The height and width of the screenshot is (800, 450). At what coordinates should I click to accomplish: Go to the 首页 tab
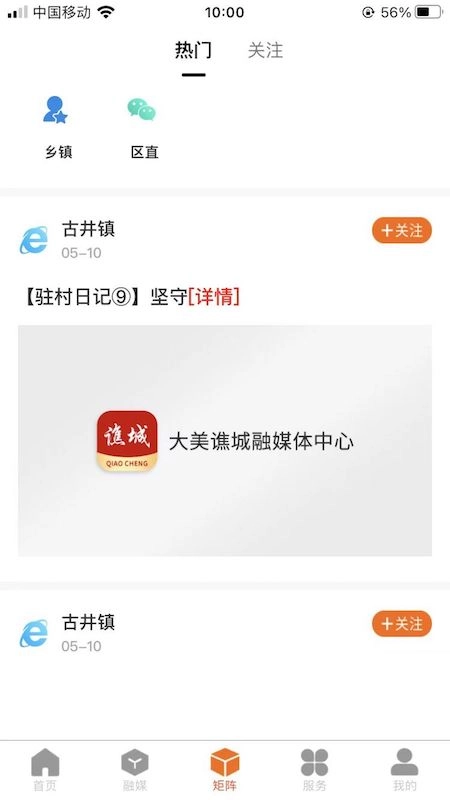(x=45, y=769)
